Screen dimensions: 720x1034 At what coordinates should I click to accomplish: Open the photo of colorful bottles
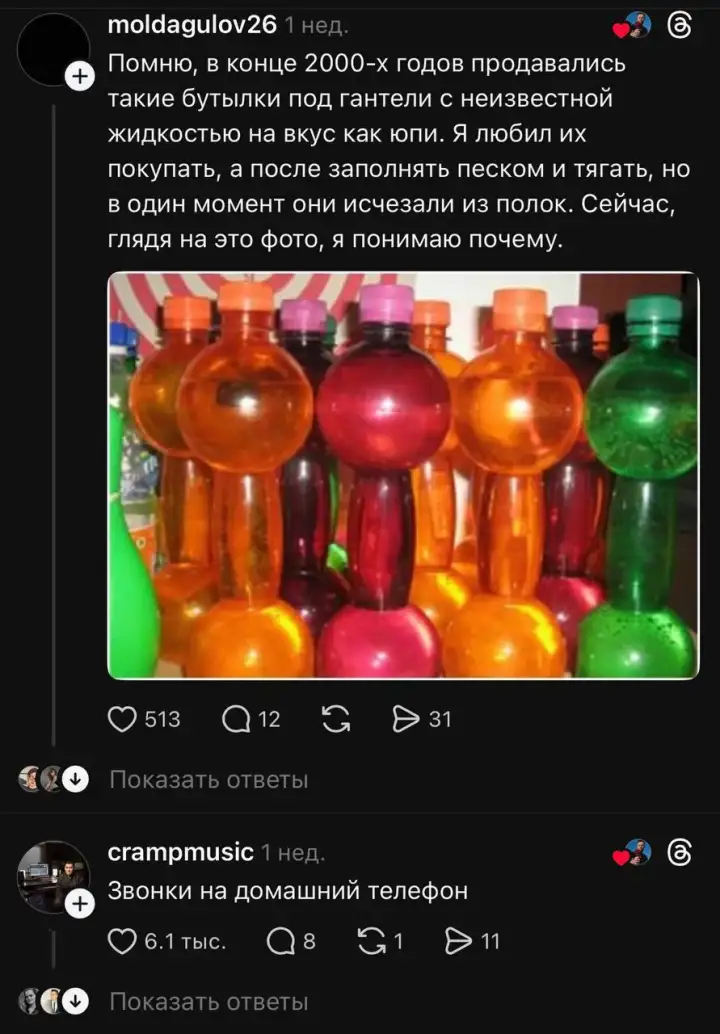[x=400, y=472]
